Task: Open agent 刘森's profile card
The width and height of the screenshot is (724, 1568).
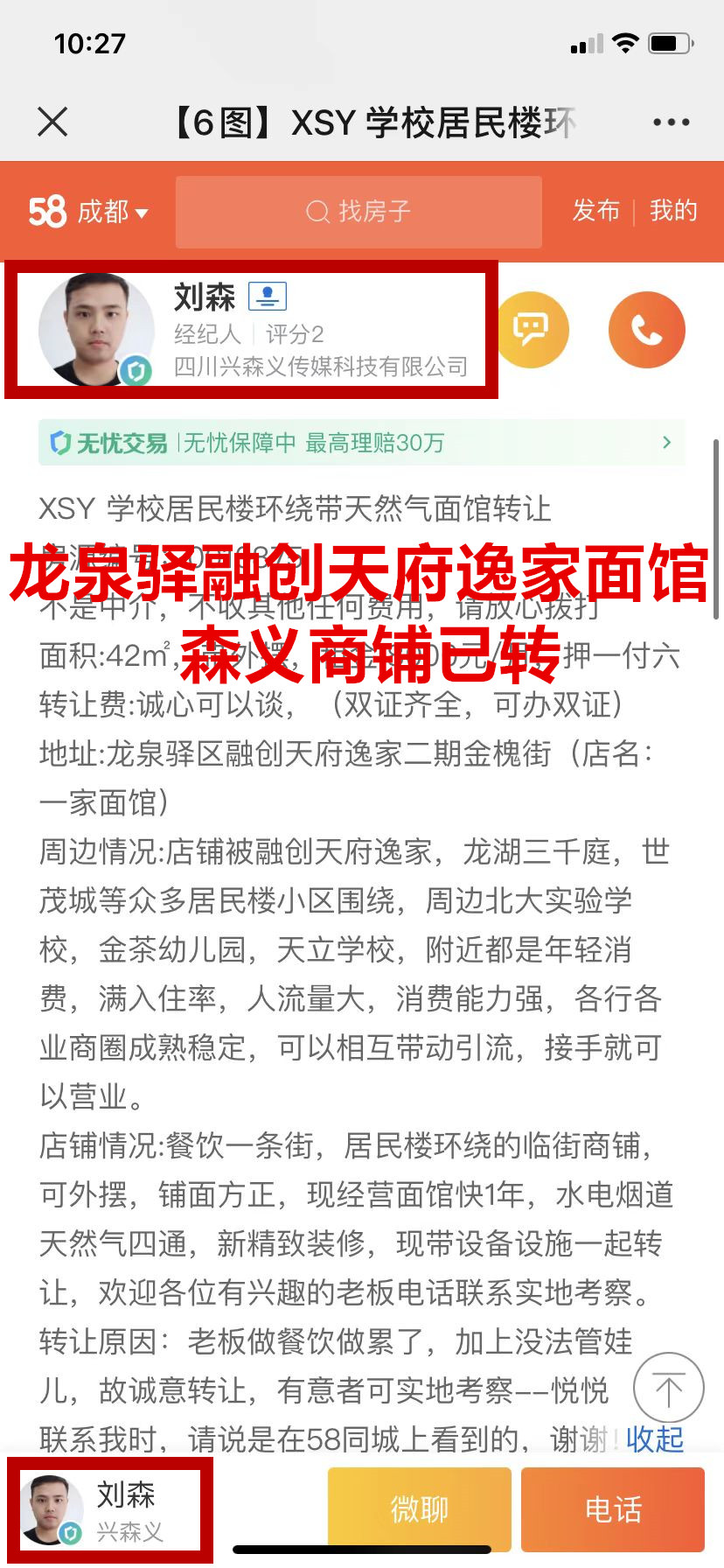Action: click(252, 329)
